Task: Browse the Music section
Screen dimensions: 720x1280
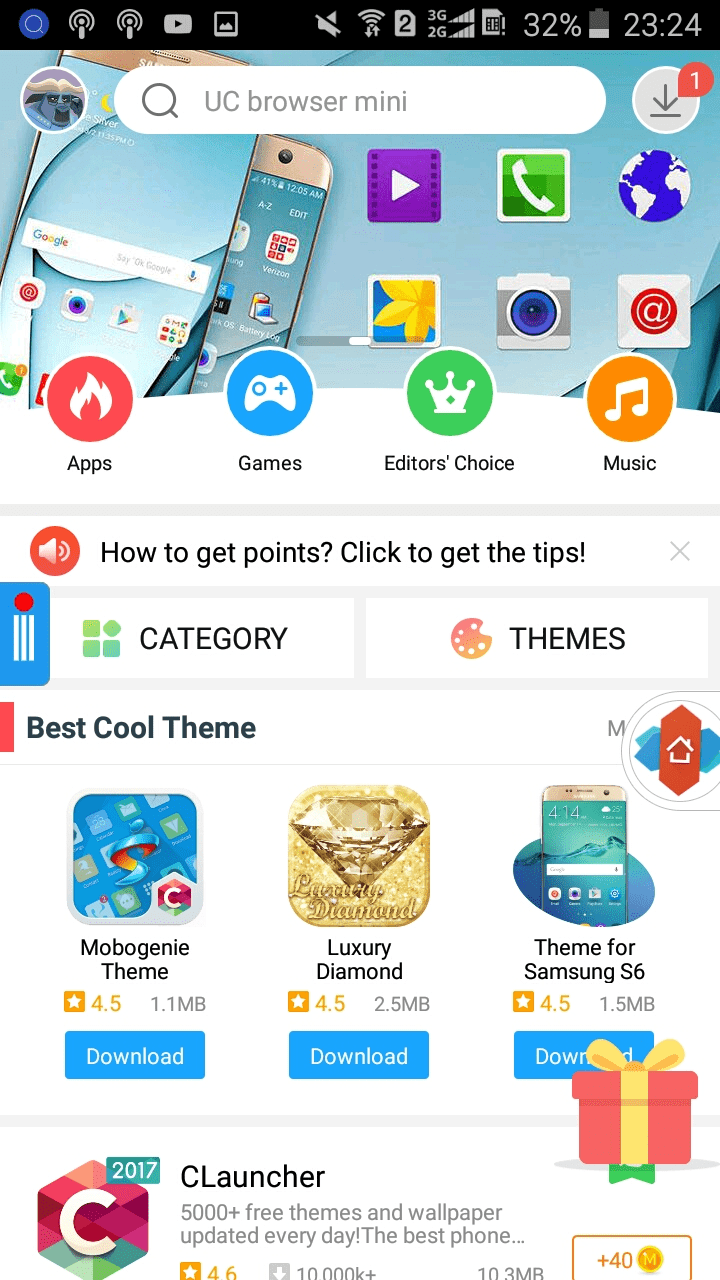Action: 630,400
